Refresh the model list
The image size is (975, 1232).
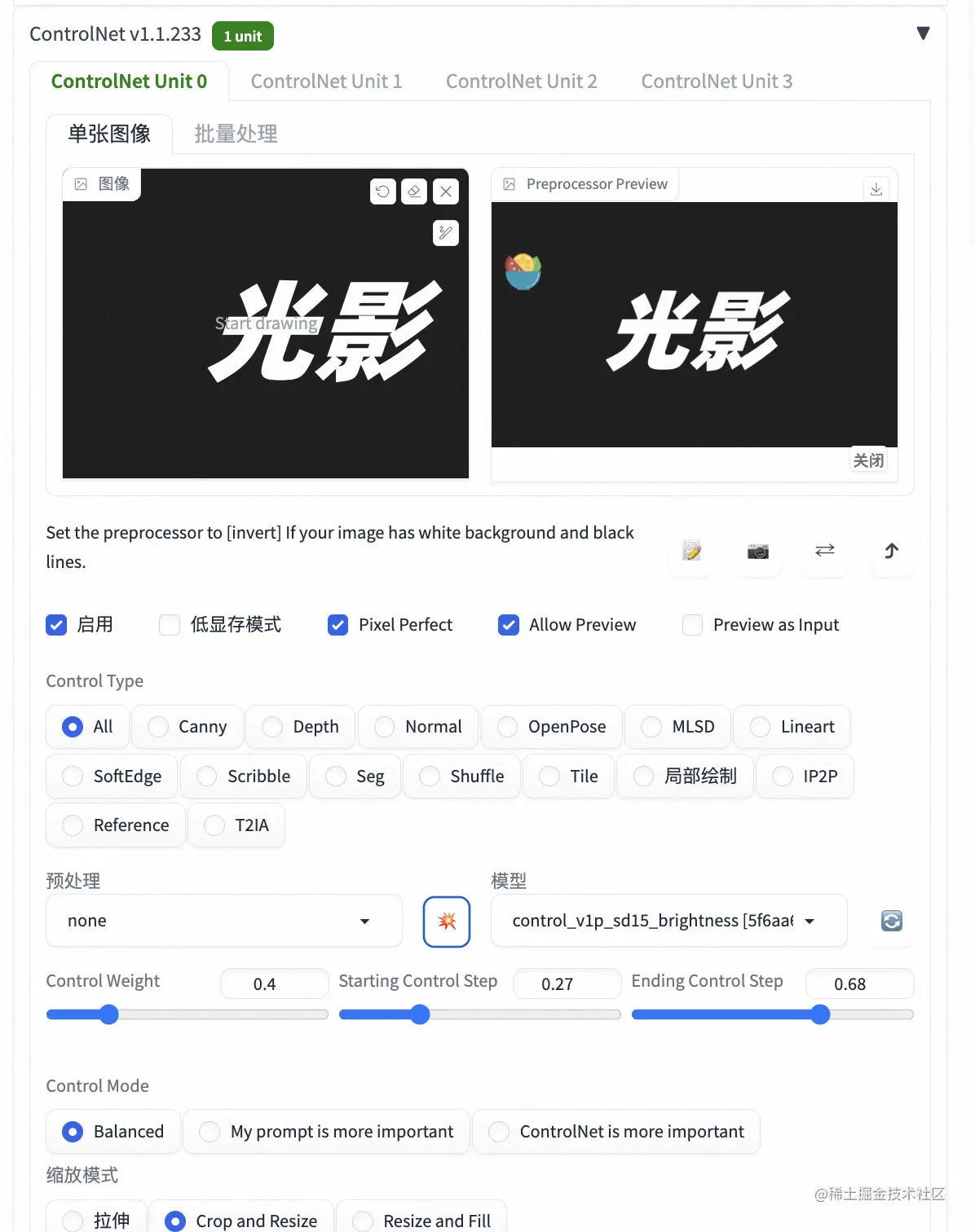point(892,921)
